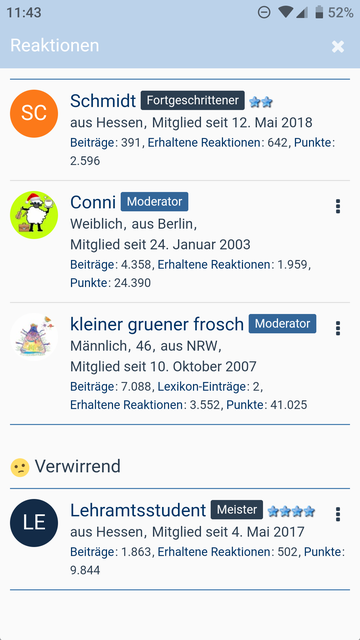Image resolution: width=360 pixels, height=640 pixels.
Task: Open kleiner gruener frosch's profile
Action: (157, 324)
